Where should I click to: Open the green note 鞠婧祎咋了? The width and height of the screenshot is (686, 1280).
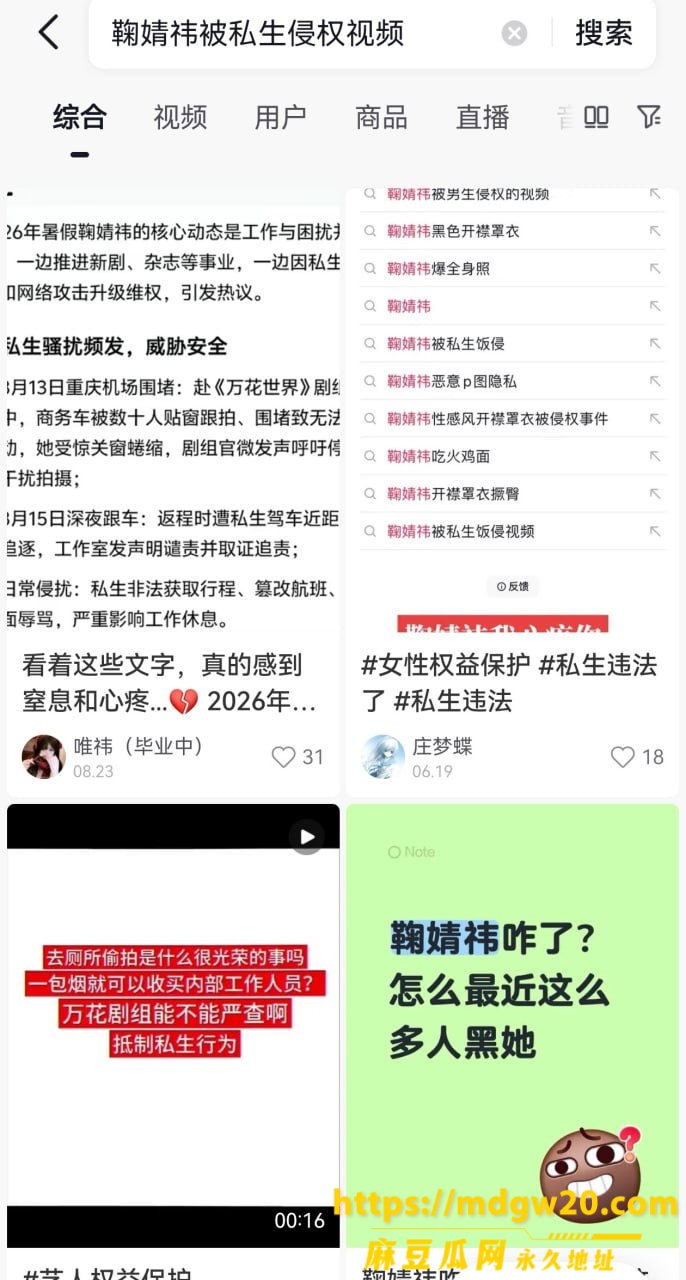(x=512, y=1025)
